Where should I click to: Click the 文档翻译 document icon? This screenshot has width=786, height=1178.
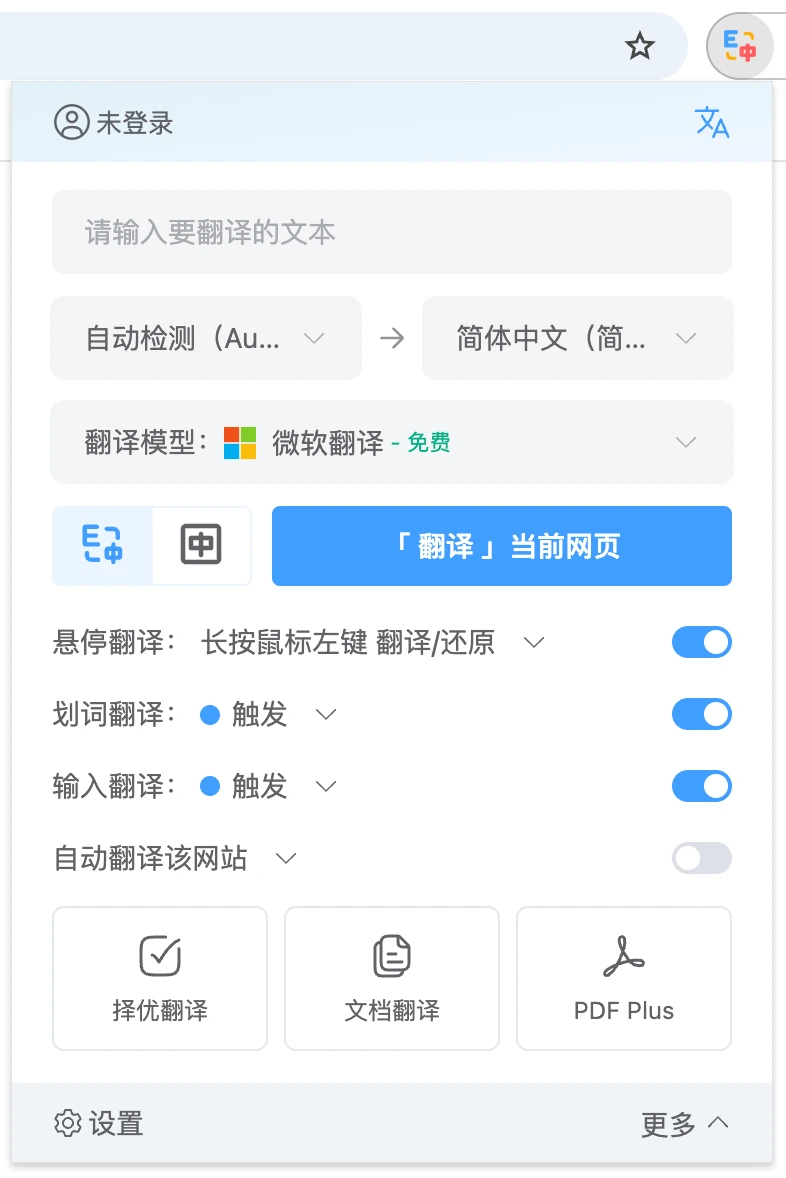tap(391, 955)
